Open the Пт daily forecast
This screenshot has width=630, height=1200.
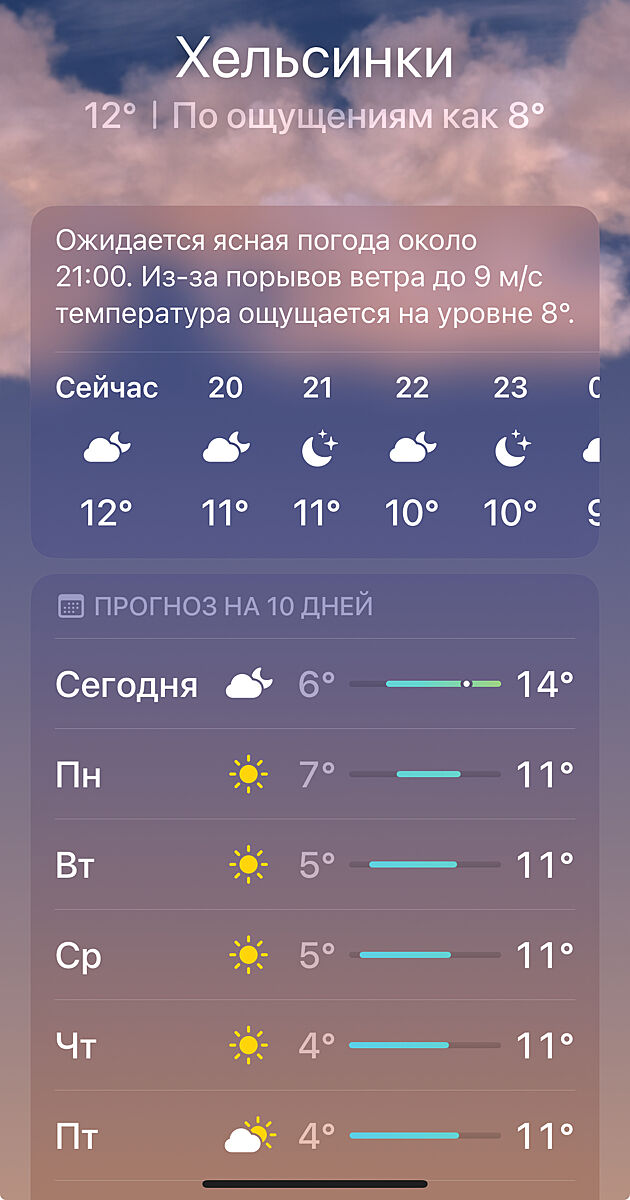(x=315, y=1137)
